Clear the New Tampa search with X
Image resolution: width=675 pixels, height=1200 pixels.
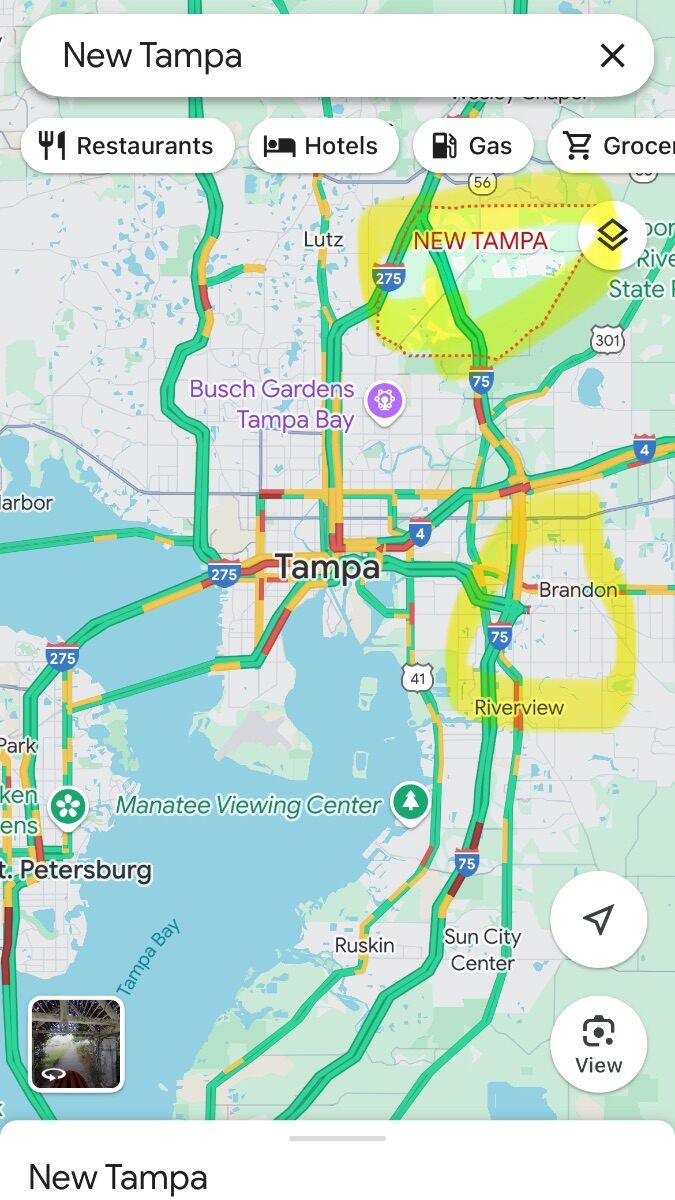(x=612, y=56)
